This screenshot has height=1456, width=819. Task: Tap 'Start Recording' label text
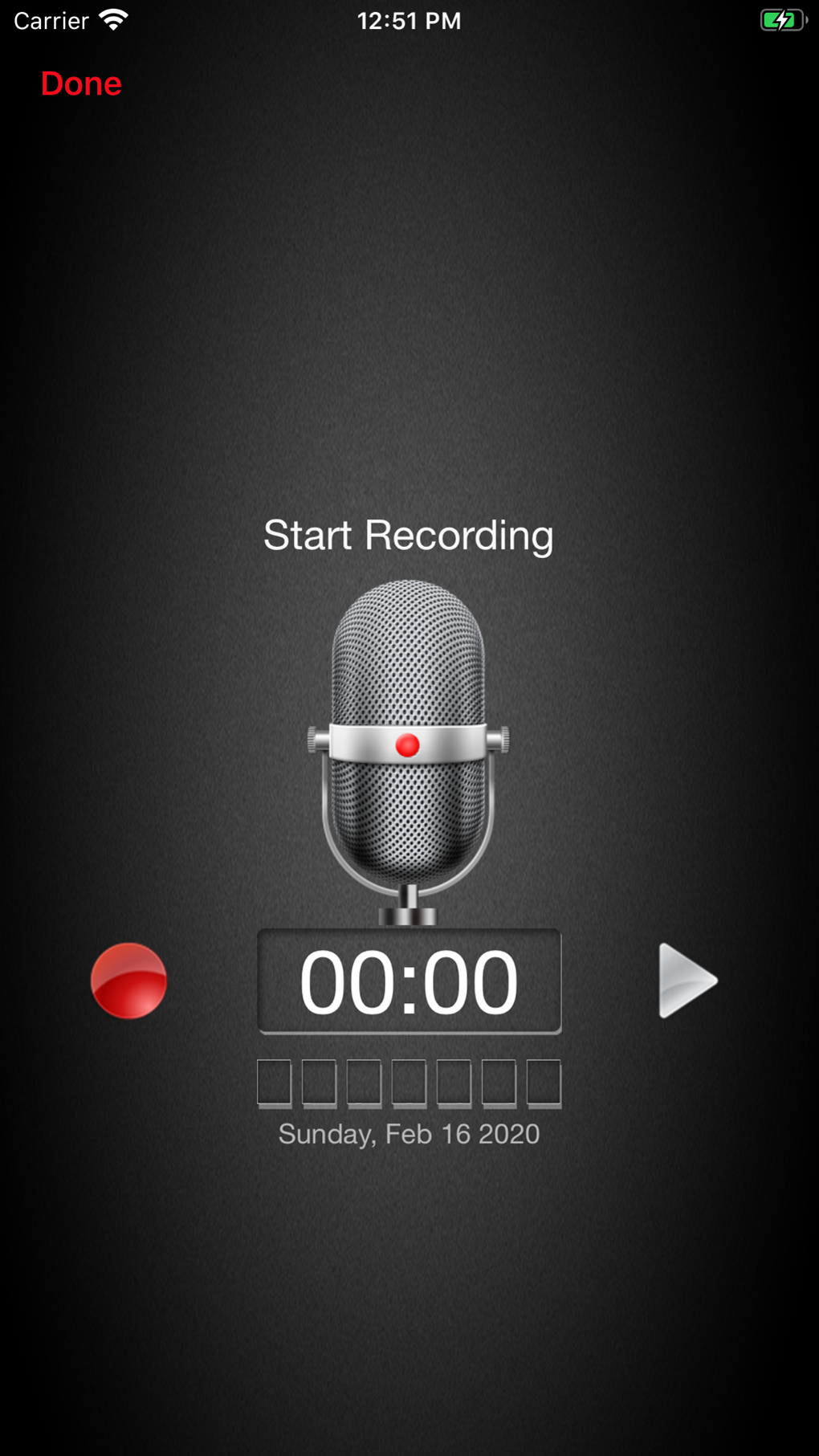pos(408,535)
